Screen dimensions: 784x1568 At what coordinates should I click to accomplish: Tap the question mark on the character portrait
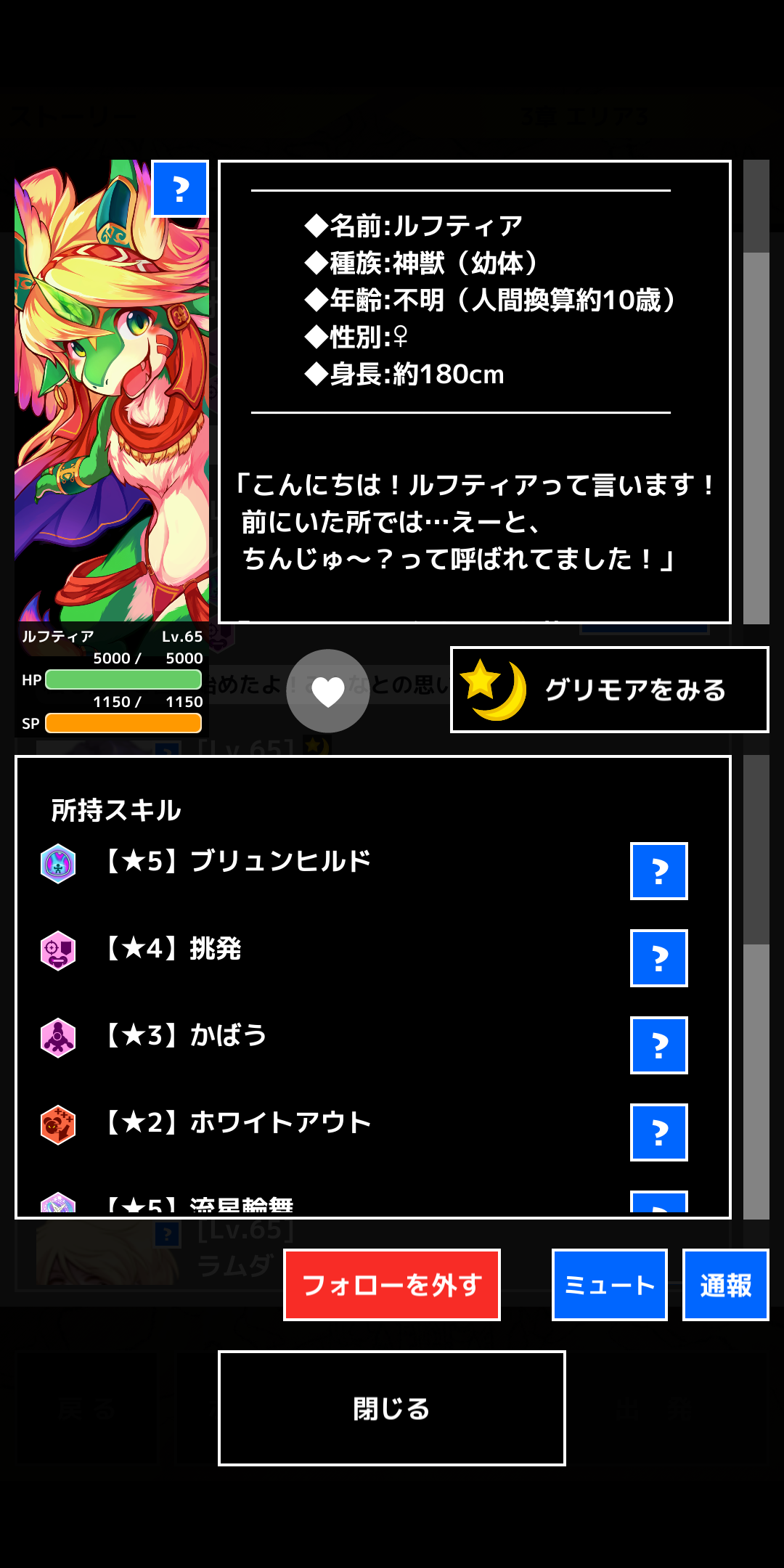click(x=180, y=189)
